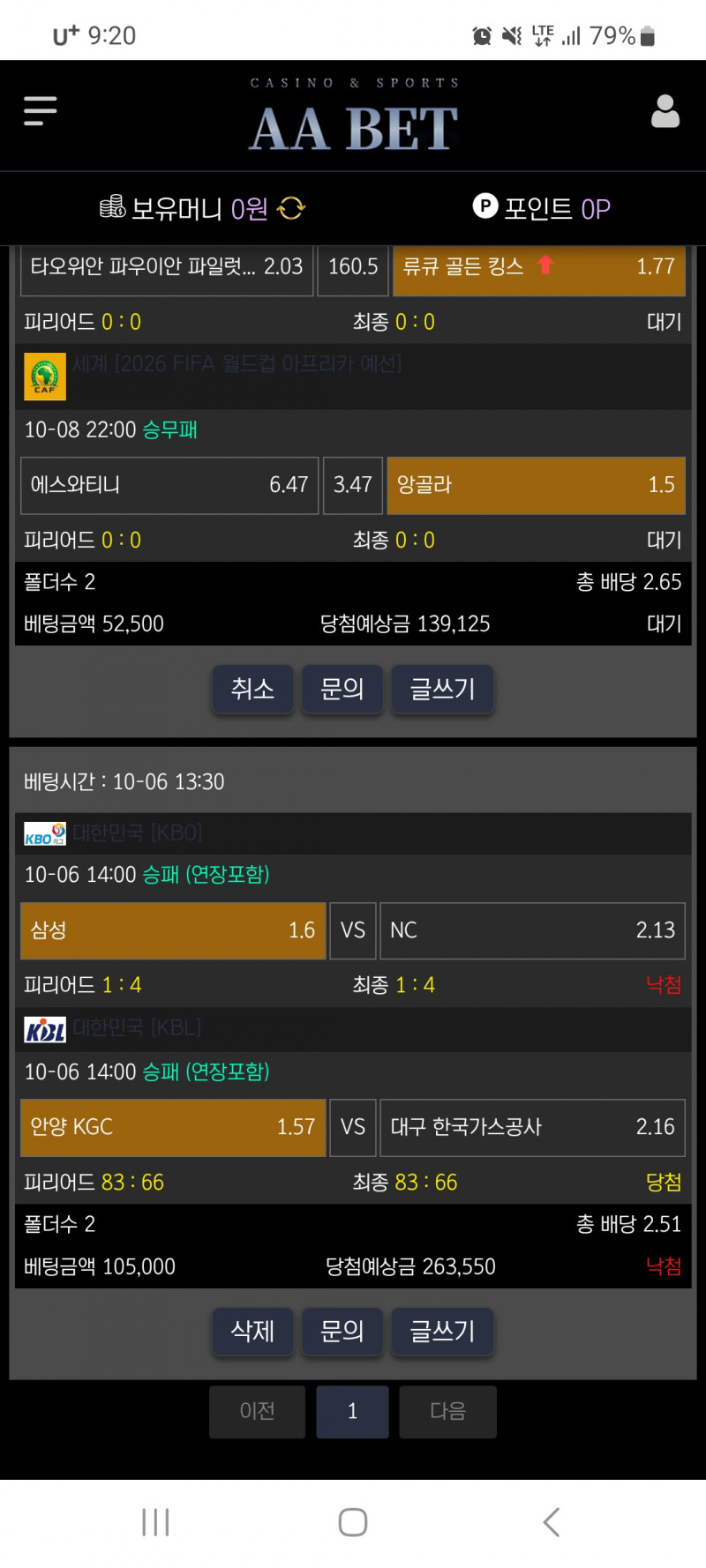Click the 글쓰기 write button

pos(442,690)
